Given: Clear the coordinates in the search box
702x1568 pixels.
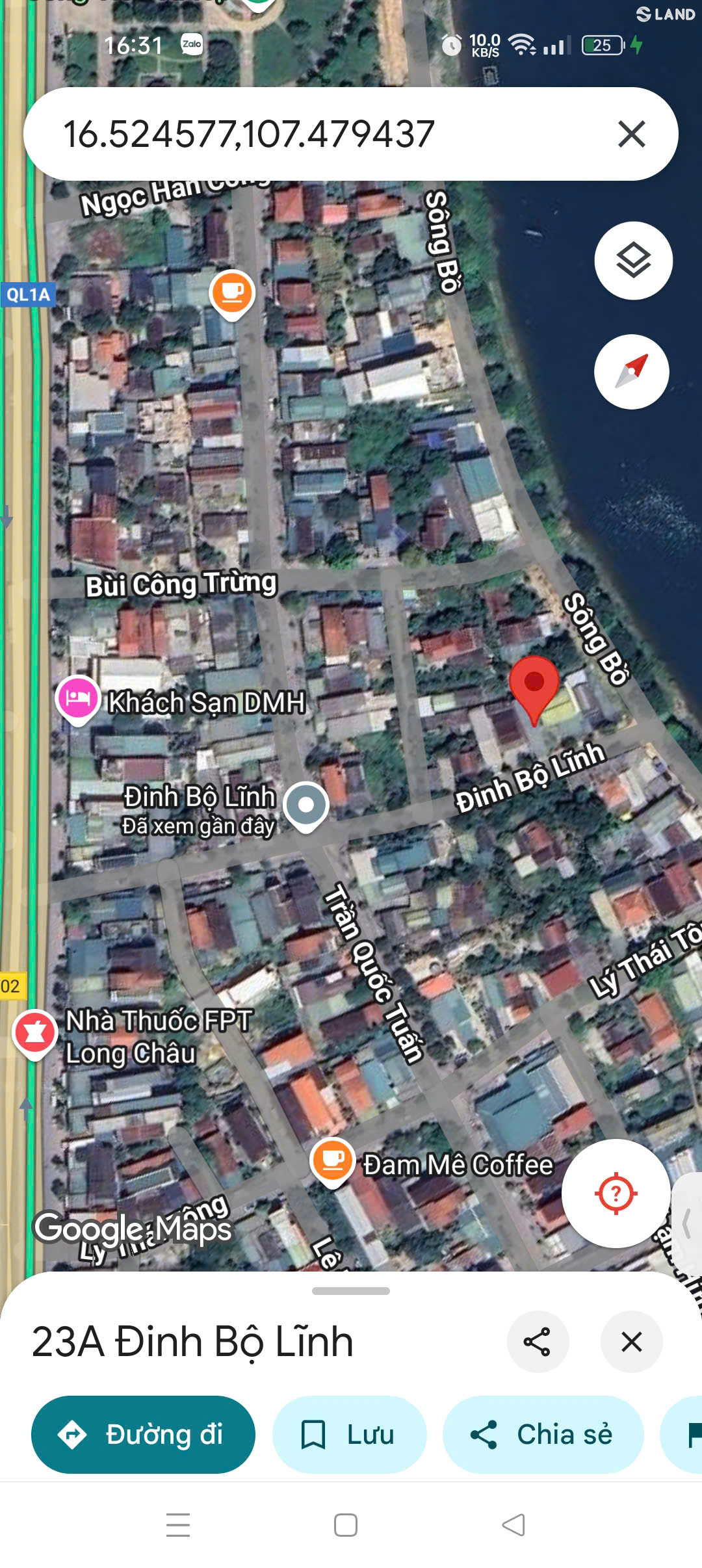Looking at the screenshot, I should (631, 135).
